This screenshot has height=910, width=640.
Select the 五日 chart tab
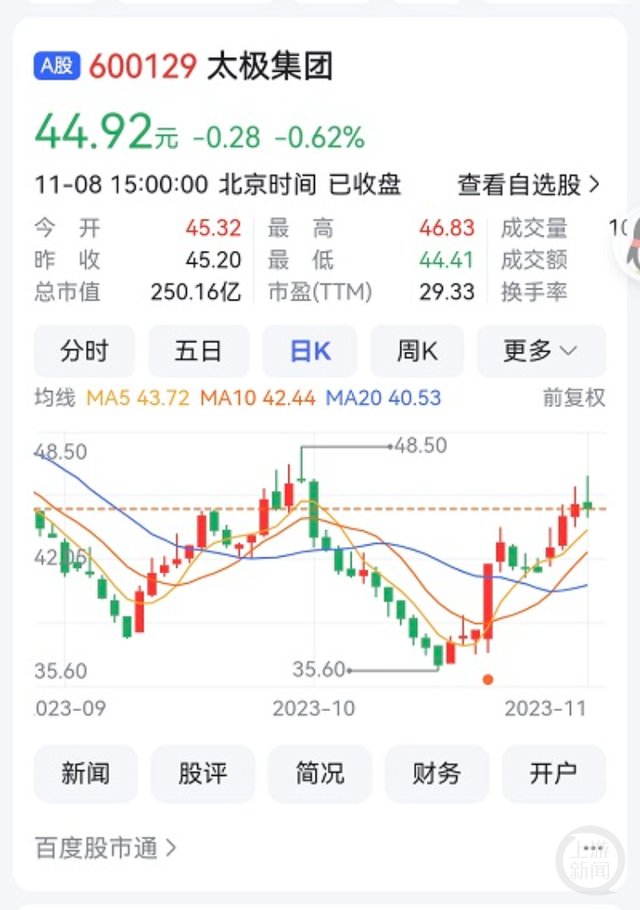pos(198,351)
